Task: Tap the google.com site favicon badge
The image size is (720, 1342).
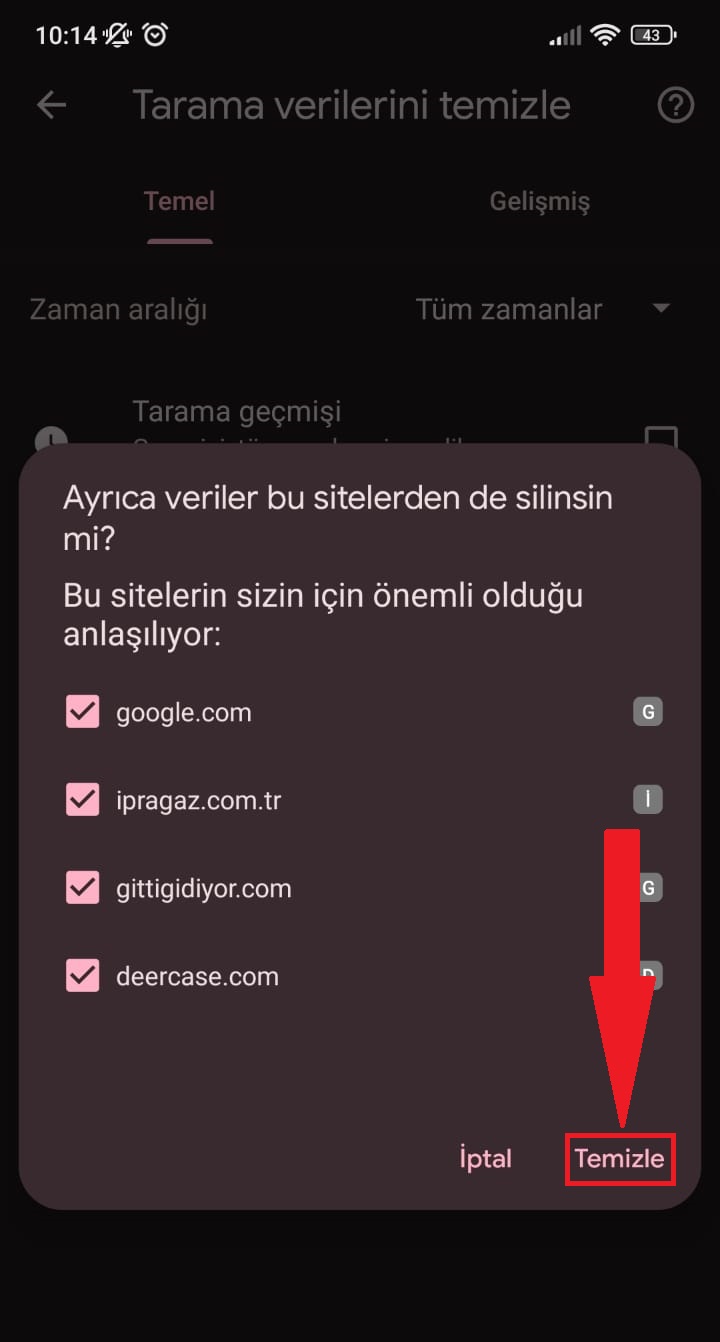Action: tap(648, 711)
